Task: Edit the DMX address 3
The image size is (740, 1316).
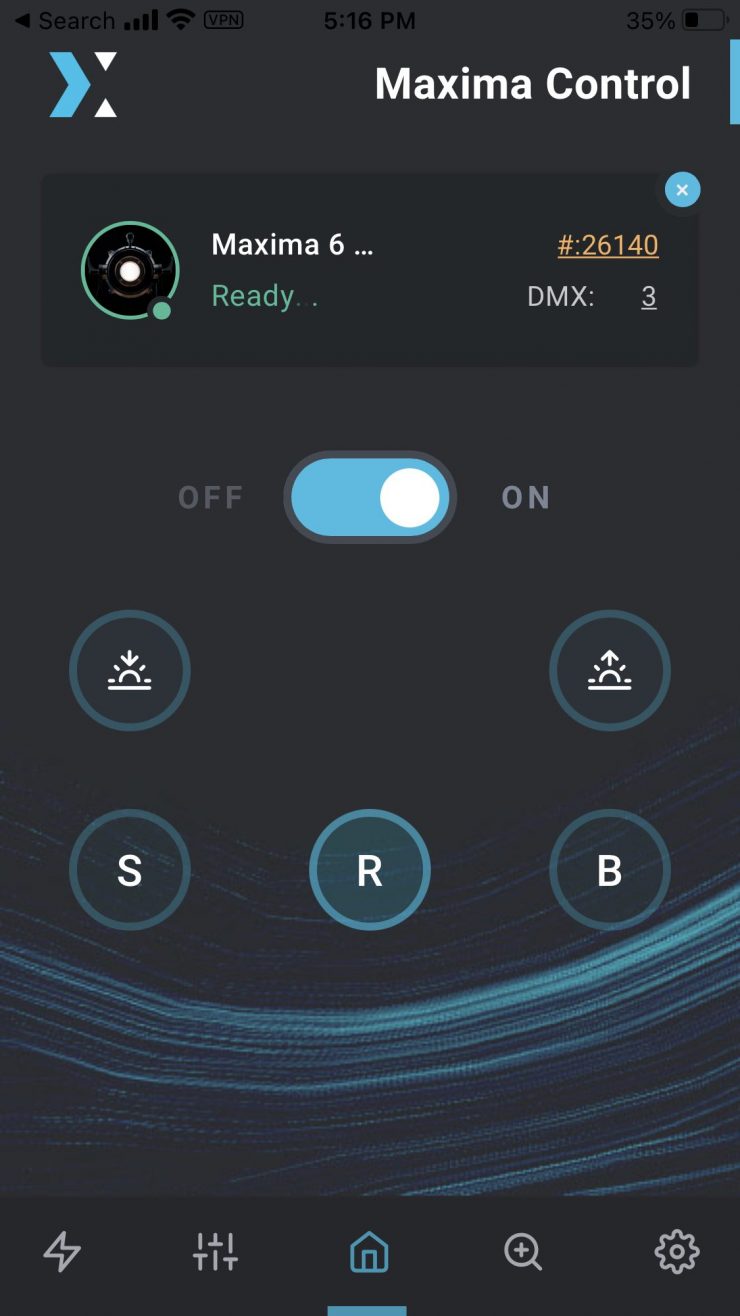Action: point(648,297)
